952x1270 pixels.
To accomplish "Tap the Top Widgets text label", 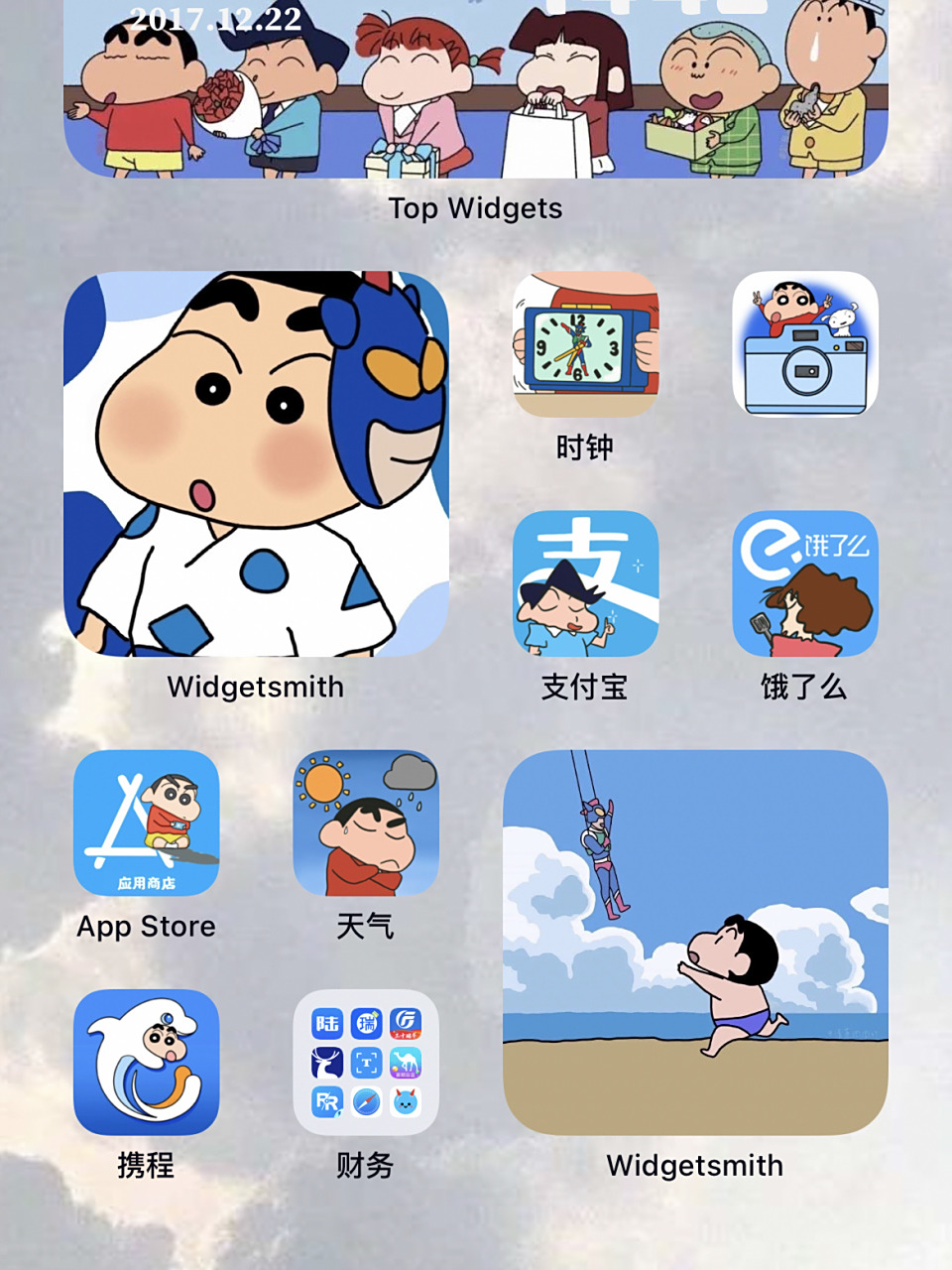I will pos(477,208).
